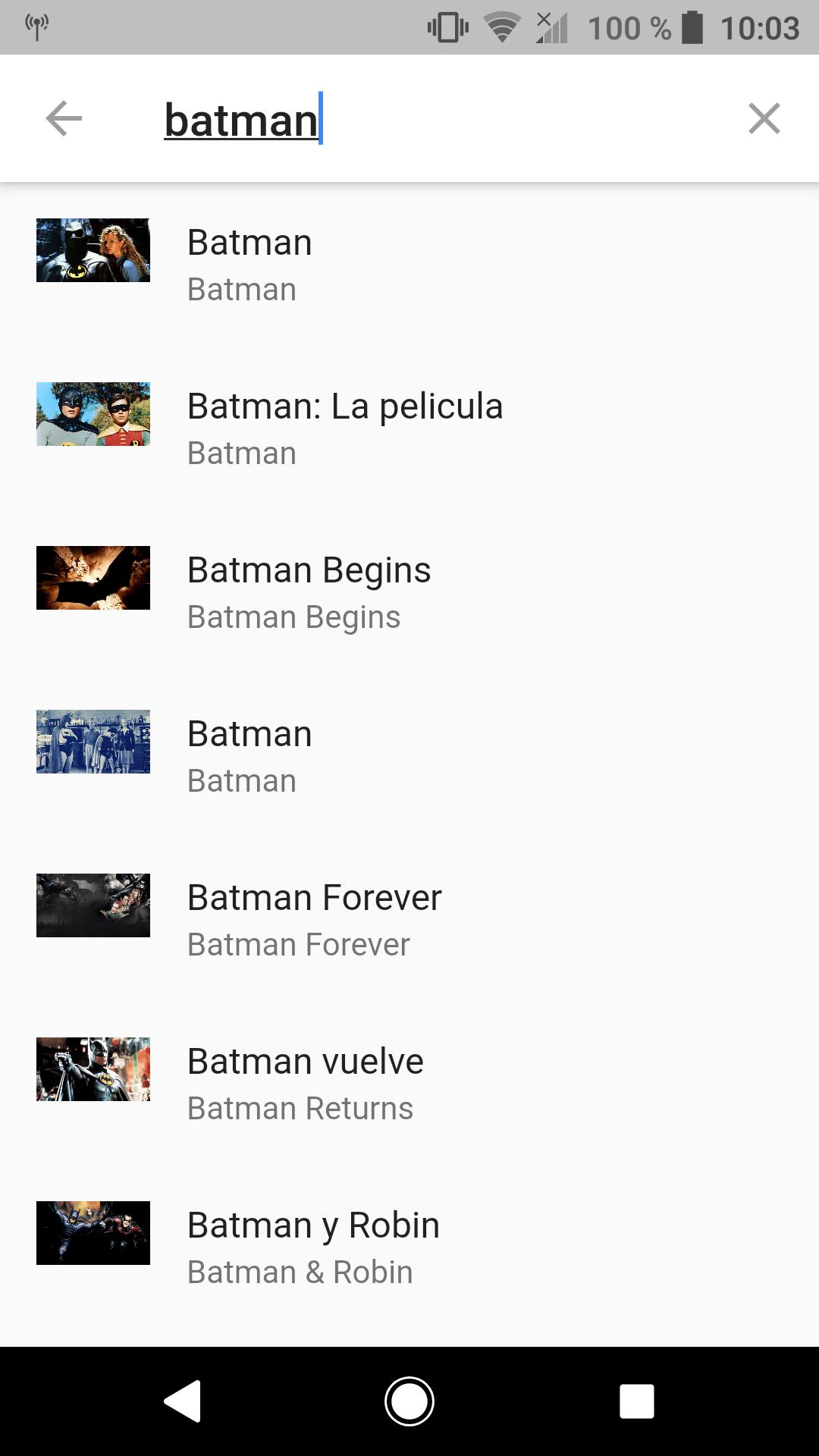Open recent apps via the square button
Screen dimensions: 819x1456
pos(636,1401)
